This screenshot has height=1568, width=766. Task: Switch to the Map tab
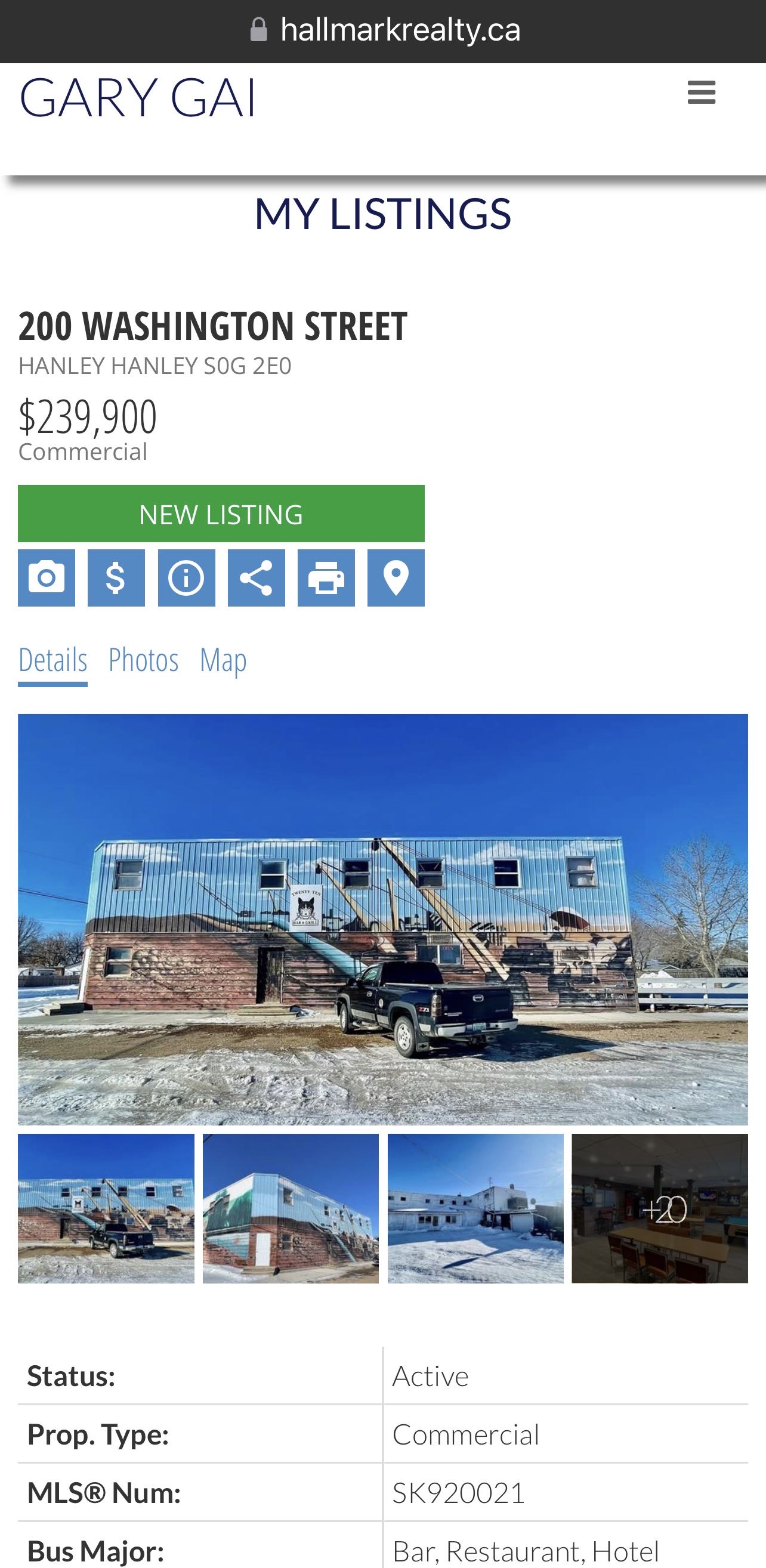(223, 660)
